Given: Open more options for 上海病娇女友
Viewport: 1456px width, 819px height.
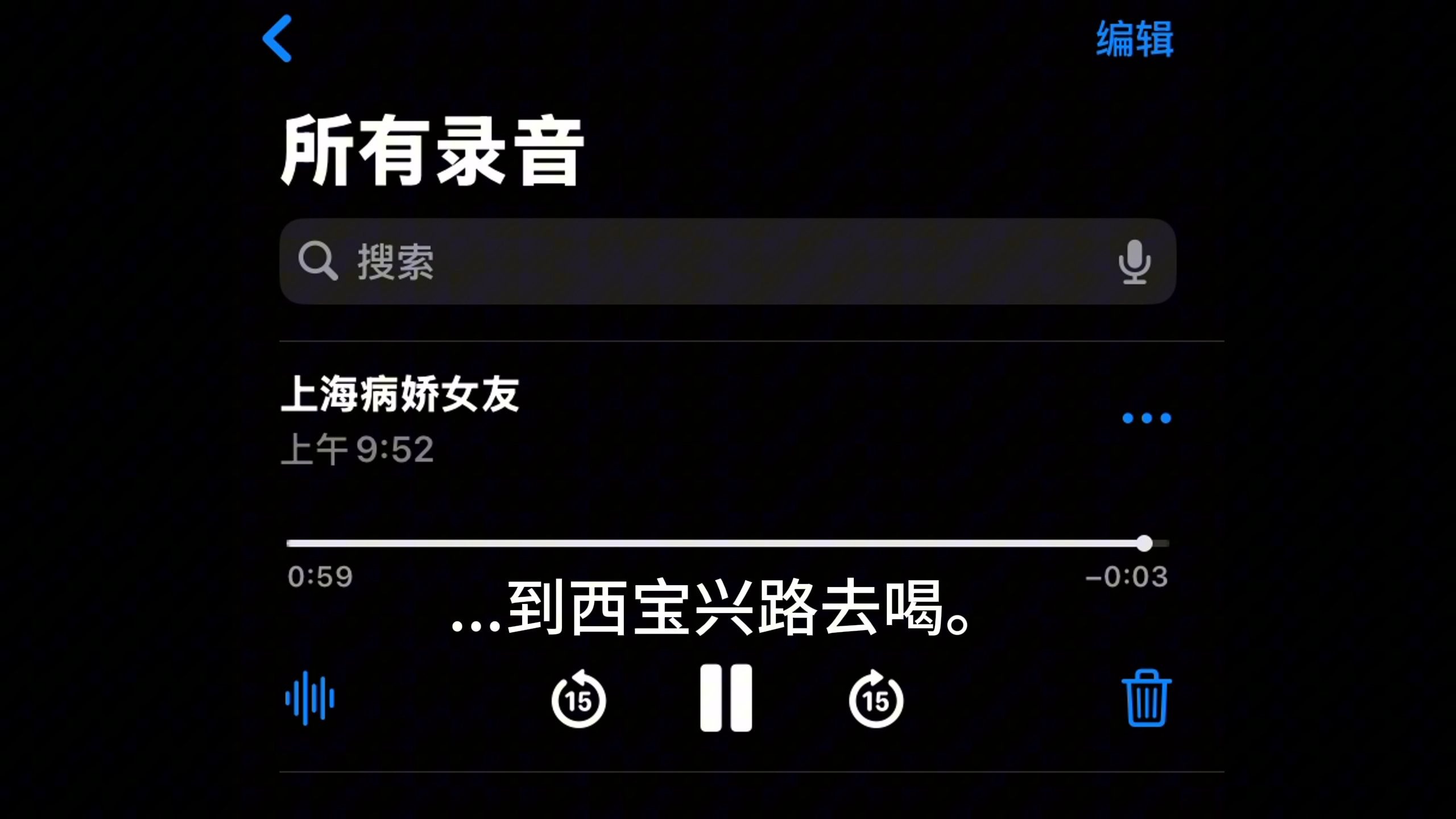Looking at the screenshot, I should (x=1146, y=419).
